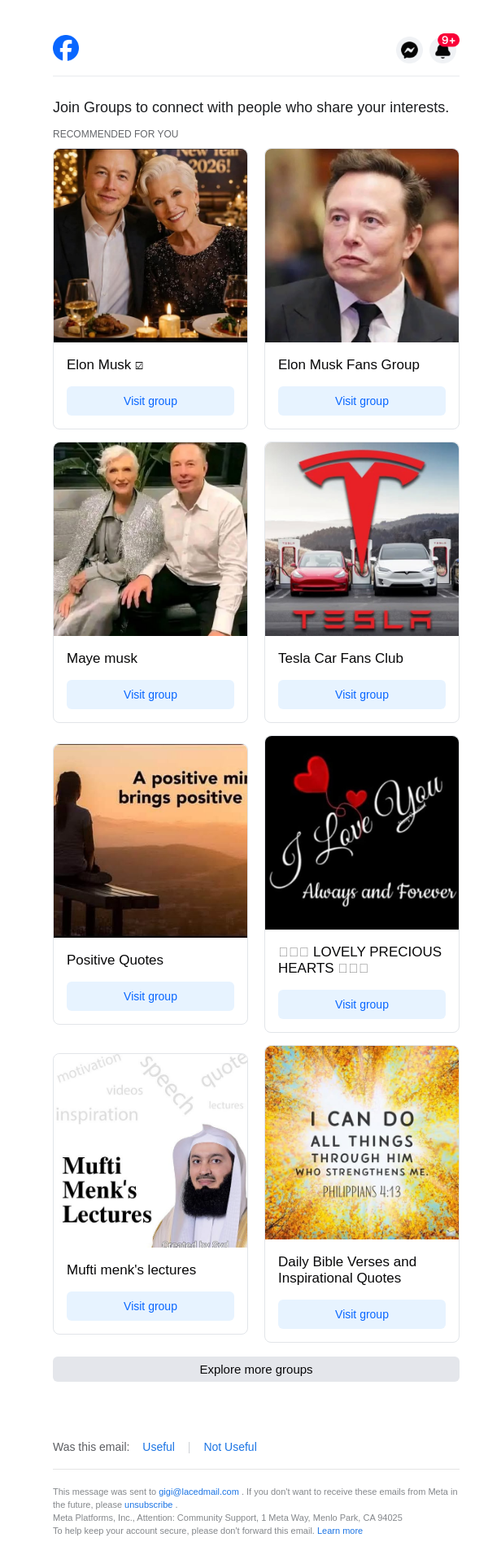Tap the Facebook logo icon

[66, 48]
